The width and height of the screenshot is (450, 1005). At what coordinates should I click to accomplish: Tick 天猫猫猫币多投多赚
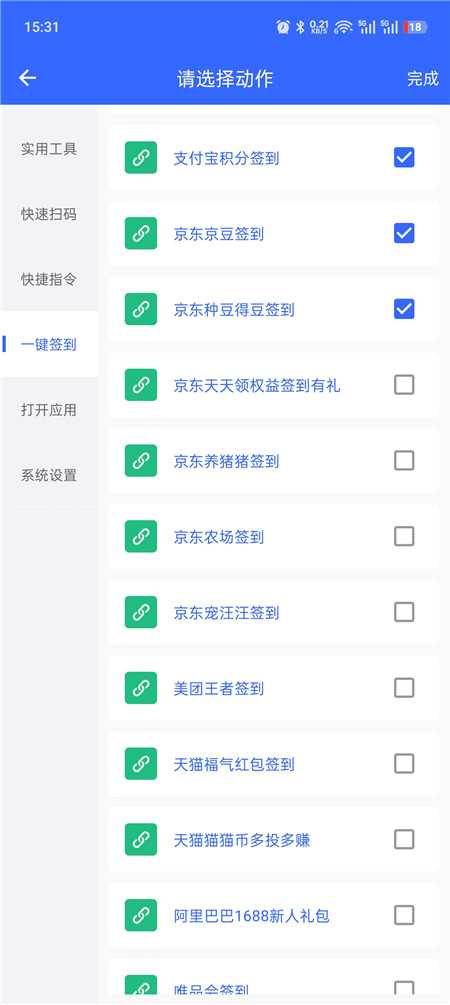click(404, 839)
